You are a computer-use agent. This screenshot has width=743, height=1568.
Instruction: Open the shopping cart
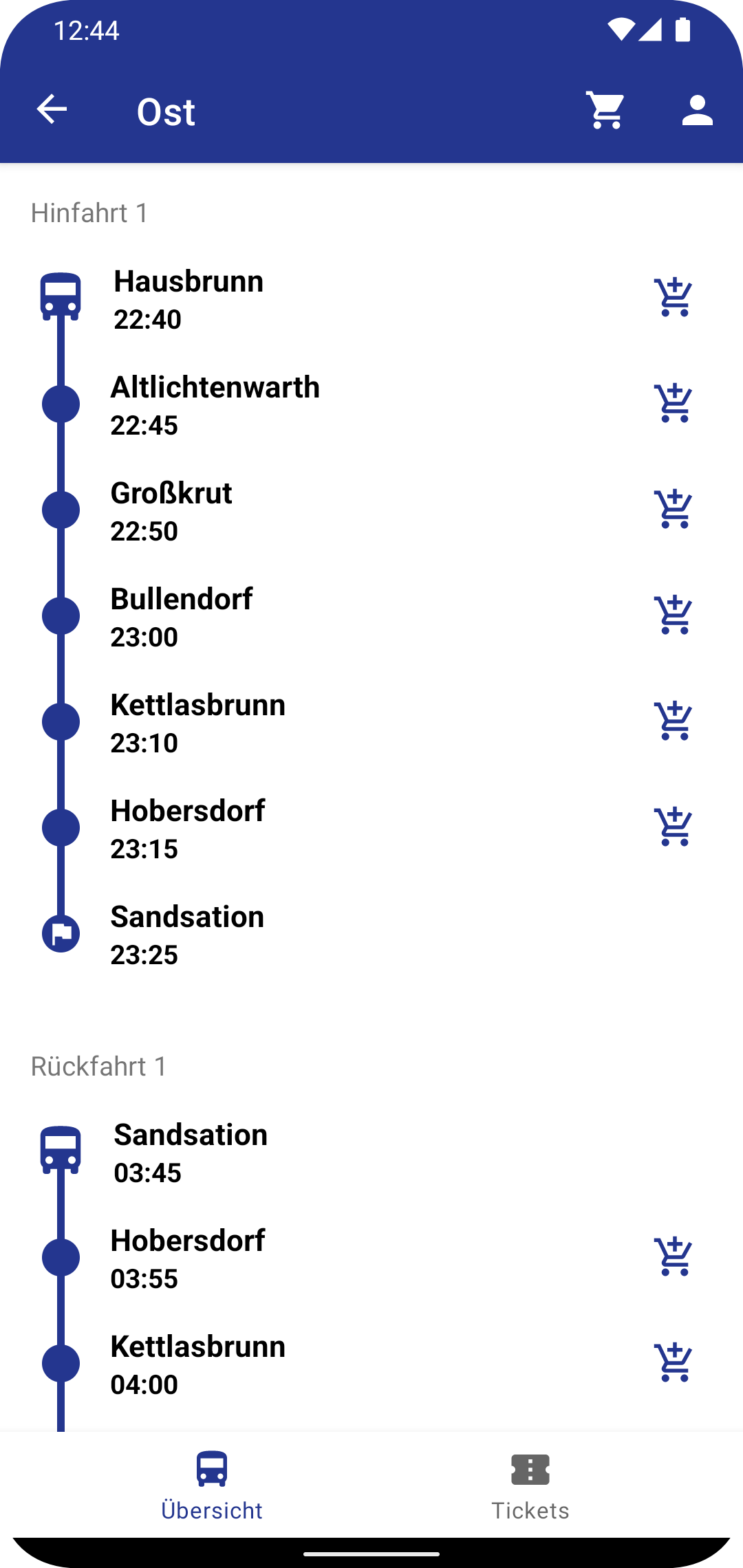point(605,110)
